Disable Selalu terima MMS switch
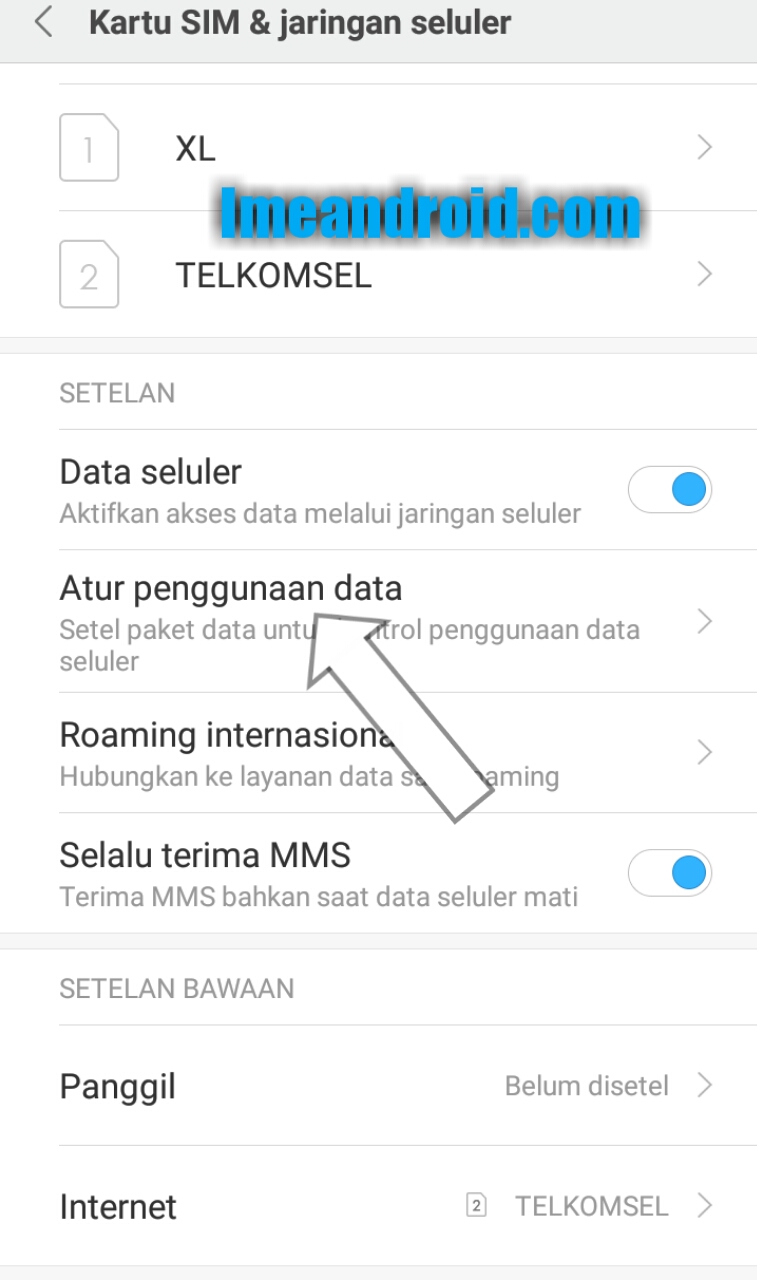The height and width of the screenshot is (1280, 757). [x=669, y=873]
